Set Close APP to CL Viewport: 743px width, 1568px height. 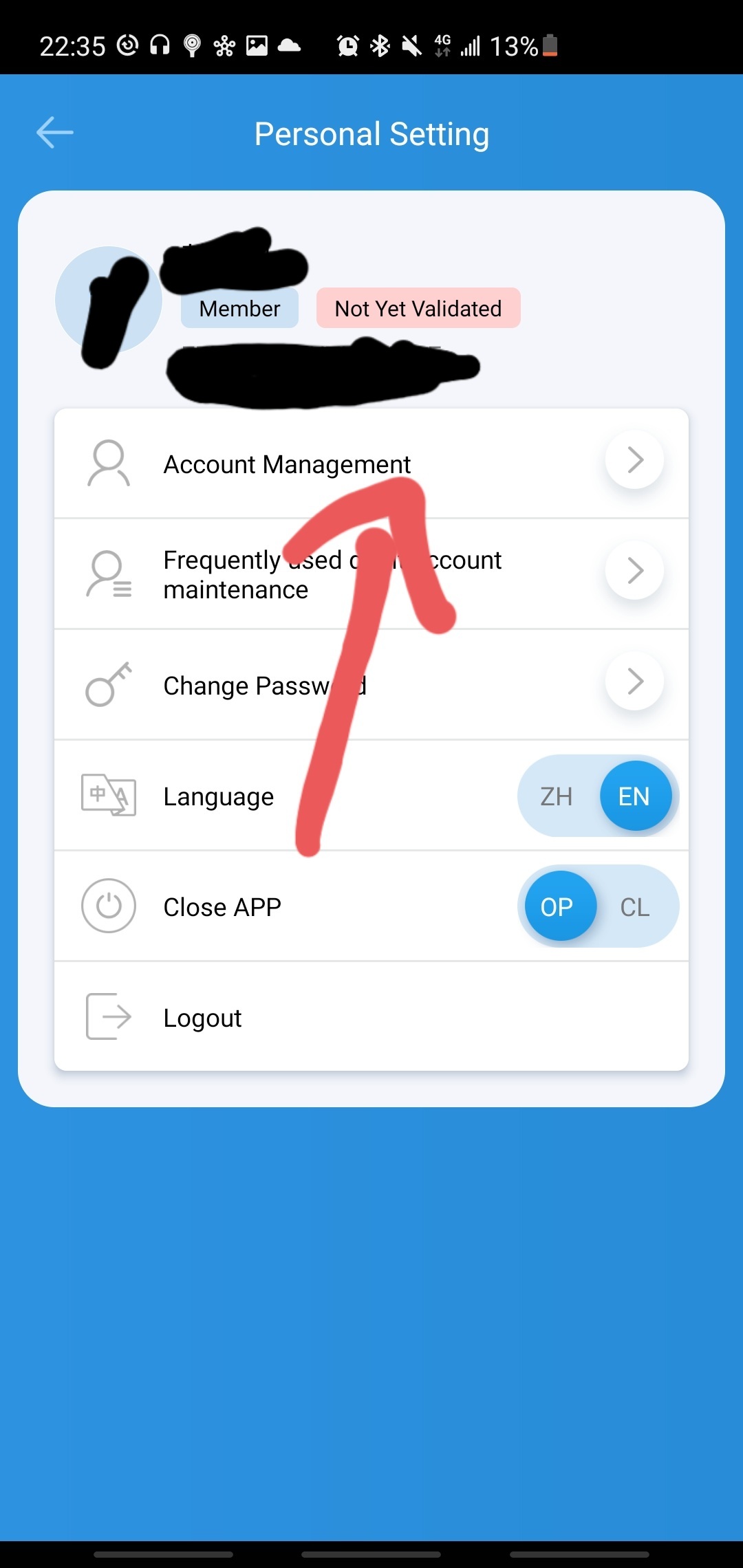pyautogui.click(x=635, y=906)
